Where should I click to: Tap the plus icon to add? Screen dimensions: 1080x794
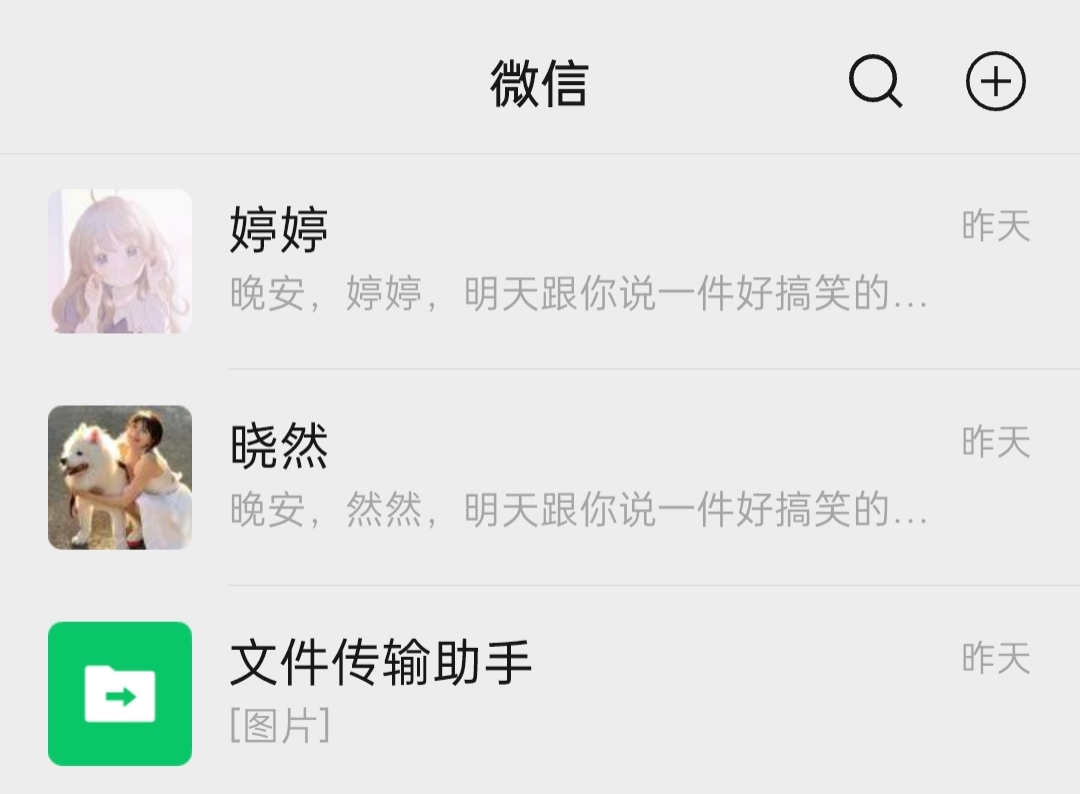click(995, 81)
